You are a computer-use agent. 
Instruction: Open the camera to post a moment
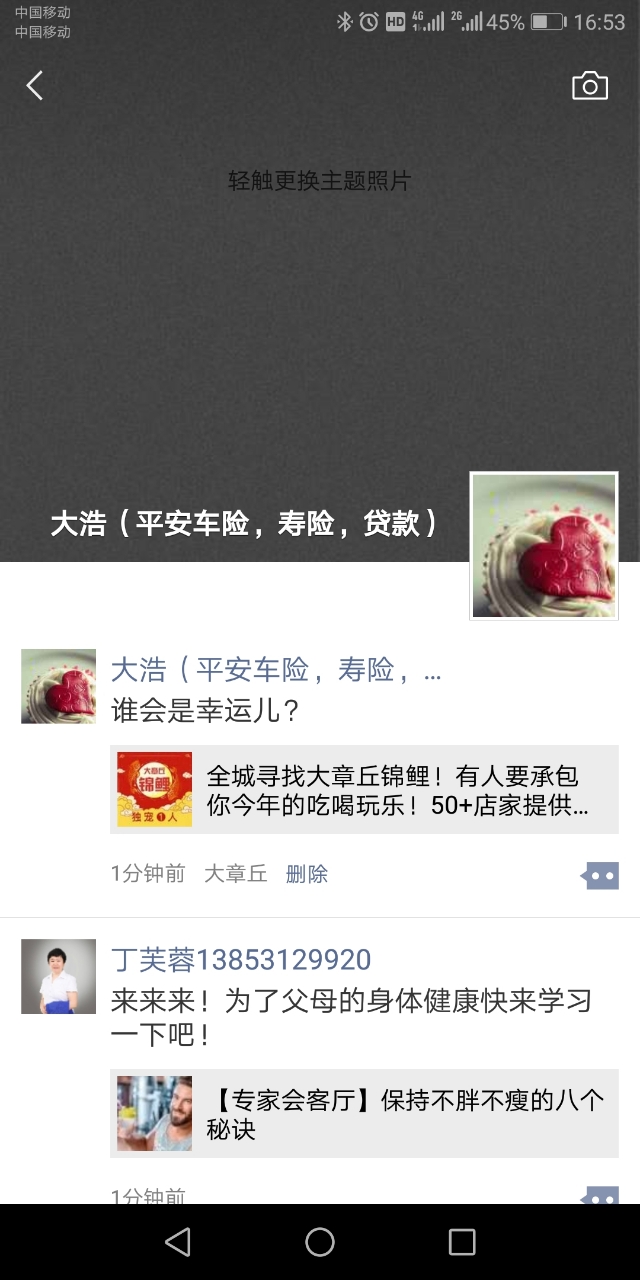point(589,86)
